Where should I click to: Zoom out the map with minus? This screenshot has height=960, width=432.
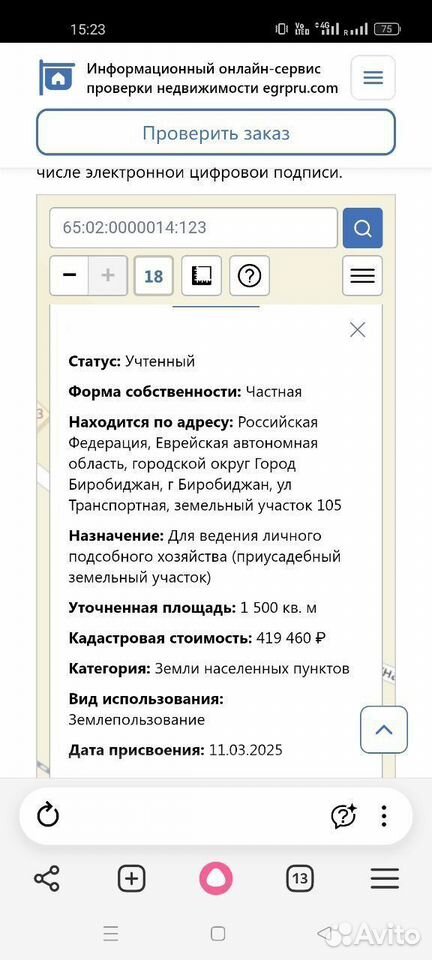[x=70, y=276]
